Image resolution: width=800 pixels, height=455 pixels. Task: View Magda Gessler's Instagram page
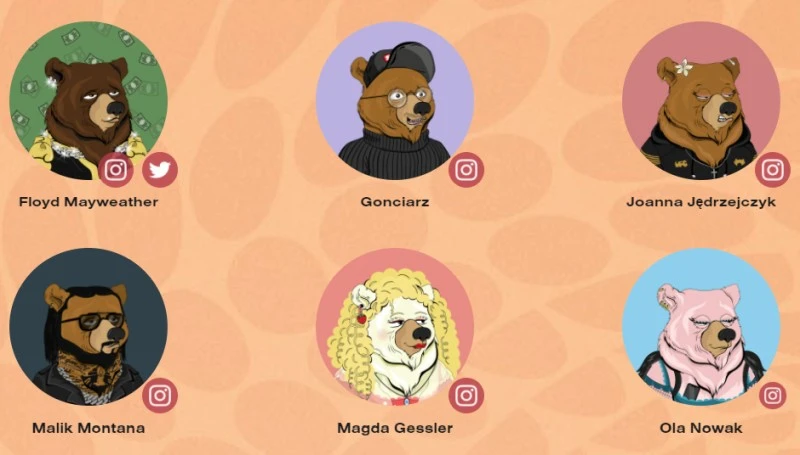(x=466, y=396)
